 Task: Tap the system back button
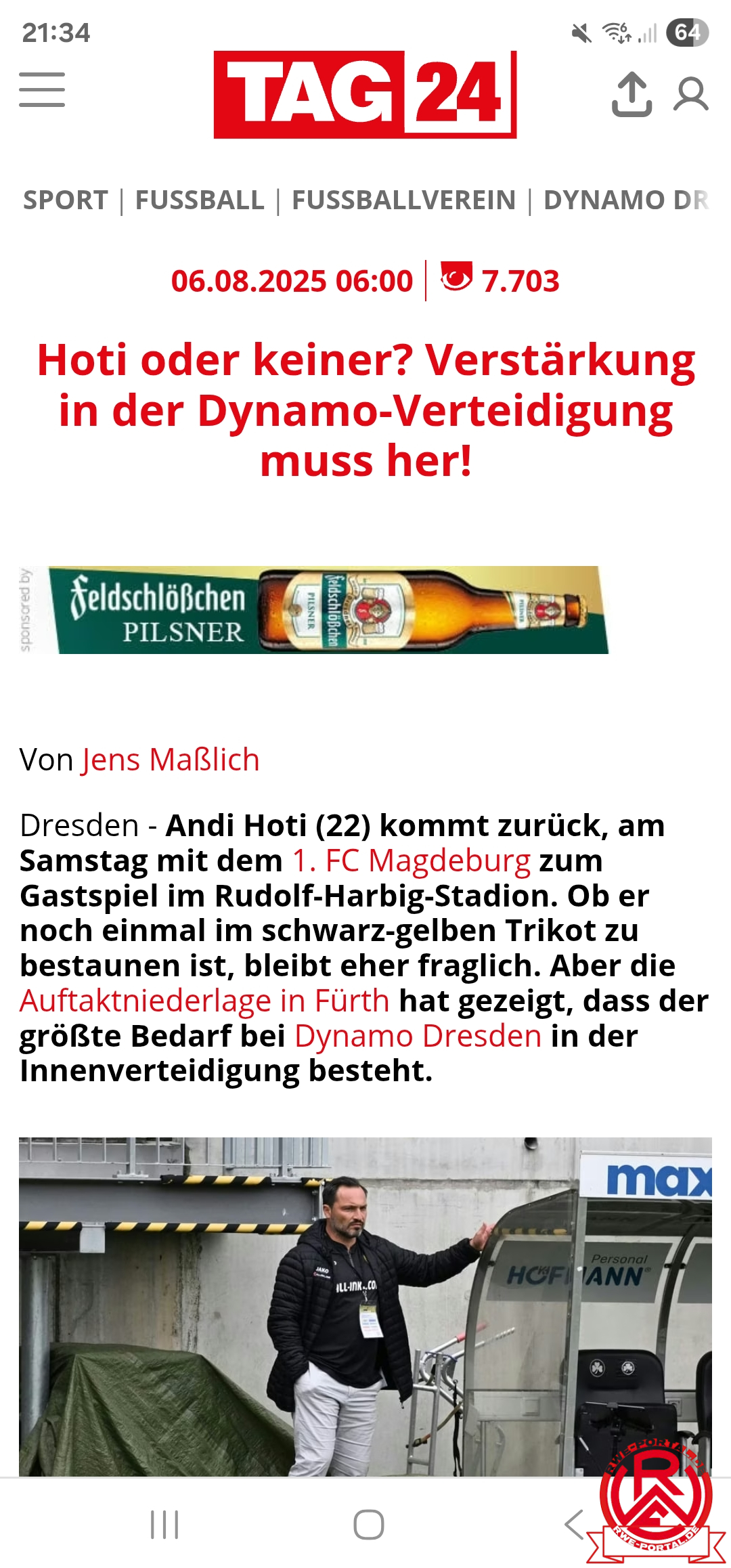[x=574, y=1525]
